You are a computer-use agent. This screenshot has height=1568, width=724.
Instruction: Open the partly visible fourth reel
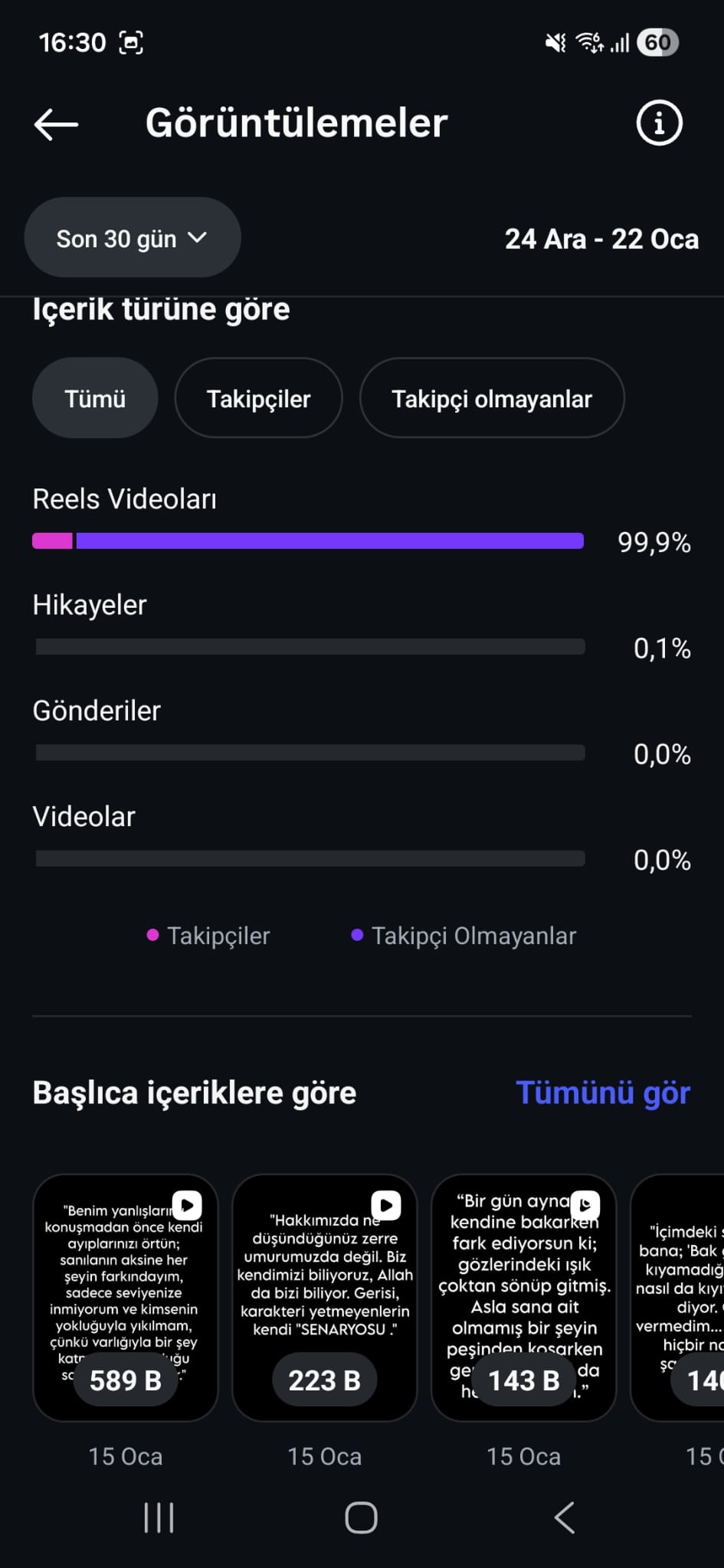pos(677,1298)
